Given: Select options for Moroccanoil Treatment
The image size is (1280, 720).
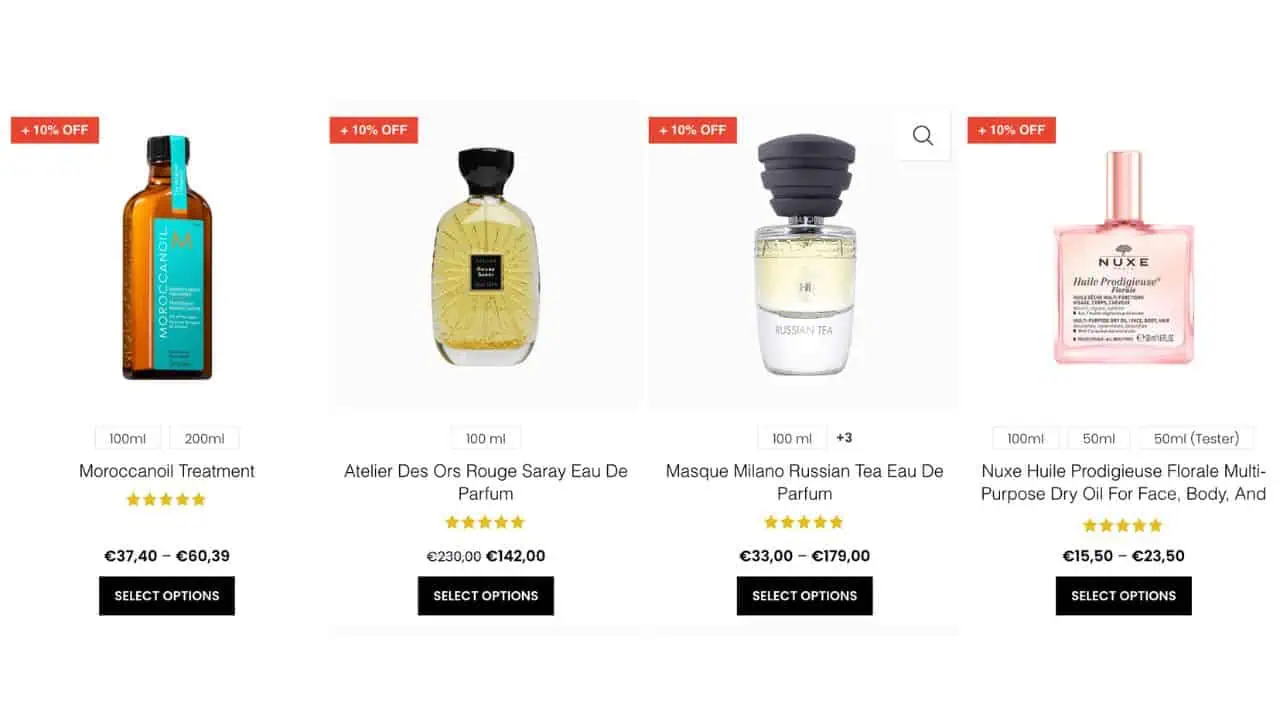Looking at the screenshot, I should 167,596.
